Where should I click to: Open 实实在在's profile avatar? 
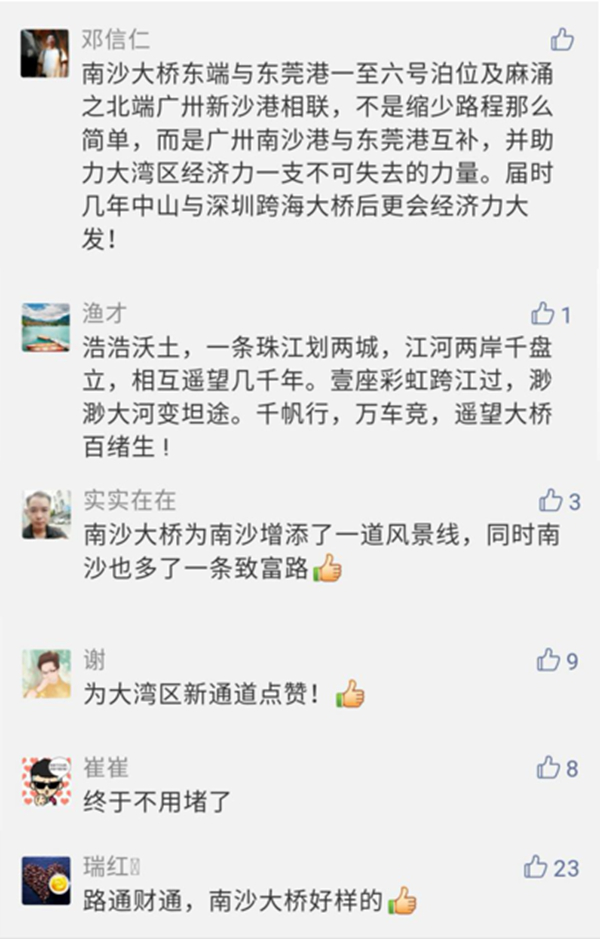click(46, 514)
